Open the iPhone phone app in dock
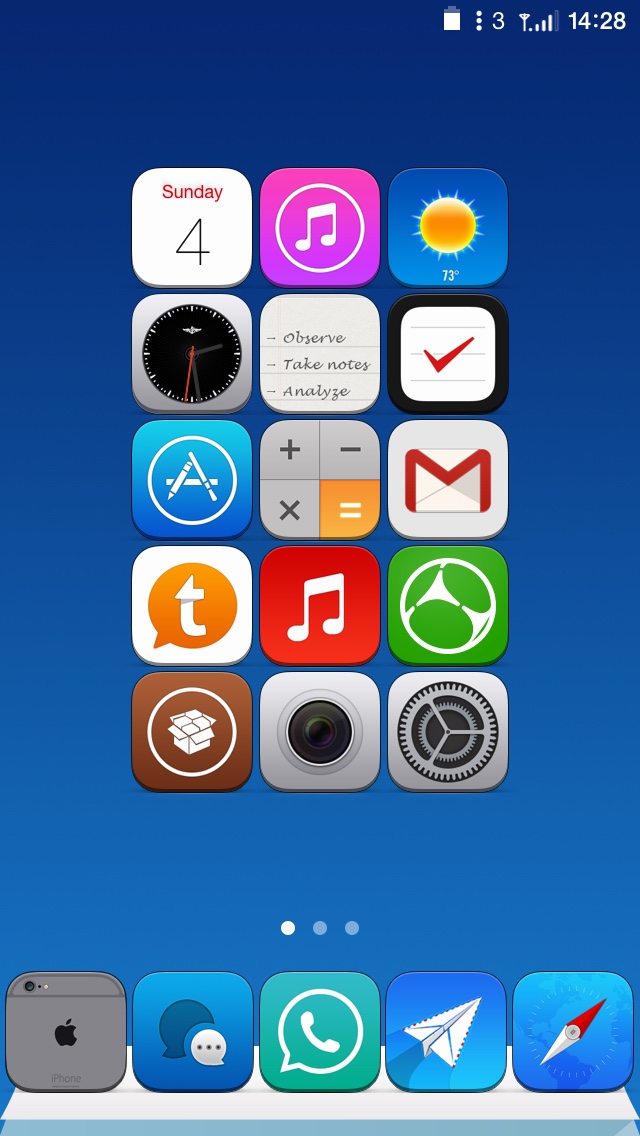Screen dimensions: 640x1136 (x=66, y=1032)
